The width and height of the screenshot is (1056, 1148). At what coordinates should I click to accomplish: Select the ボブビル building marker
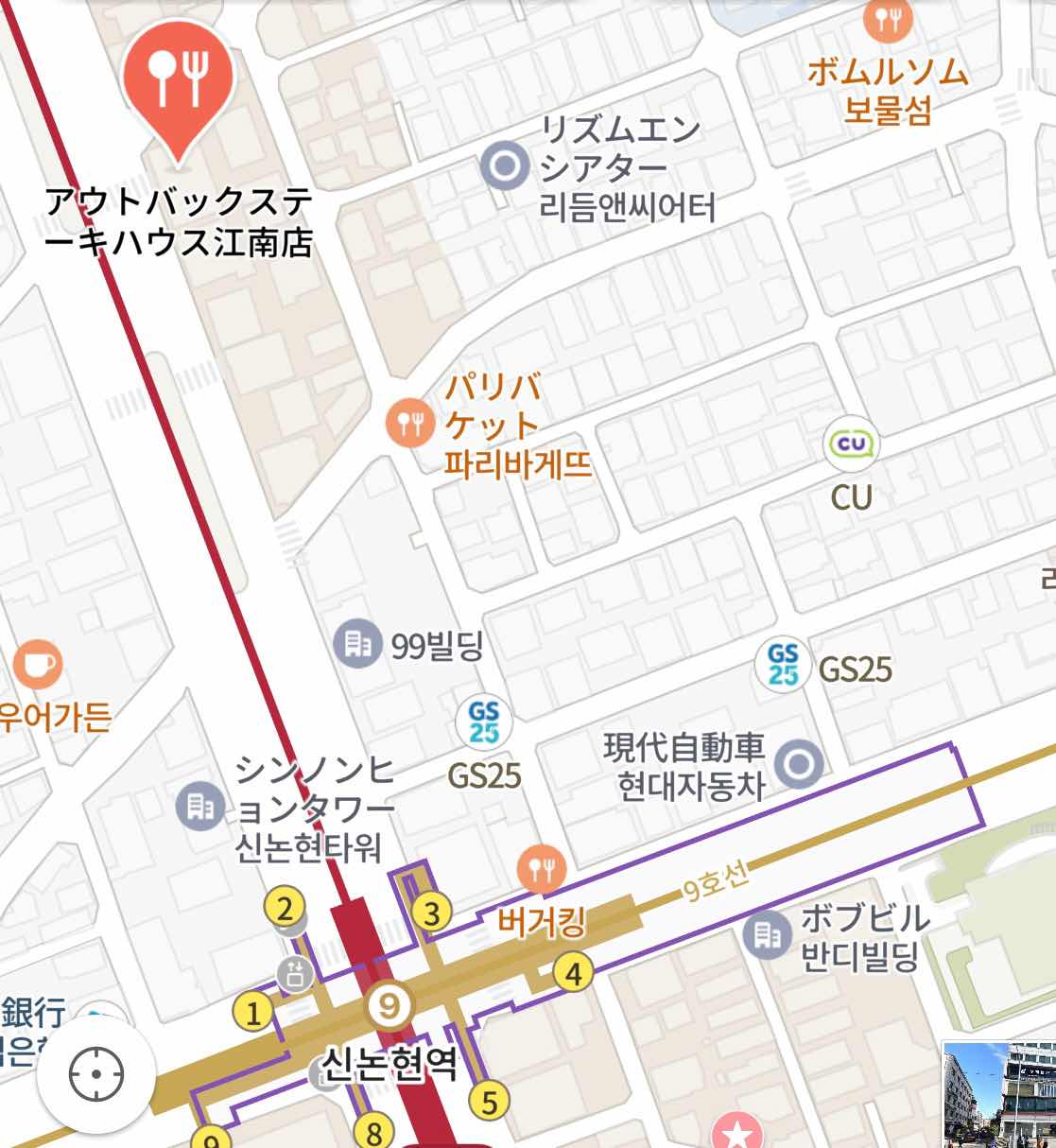tap(767, 935)
